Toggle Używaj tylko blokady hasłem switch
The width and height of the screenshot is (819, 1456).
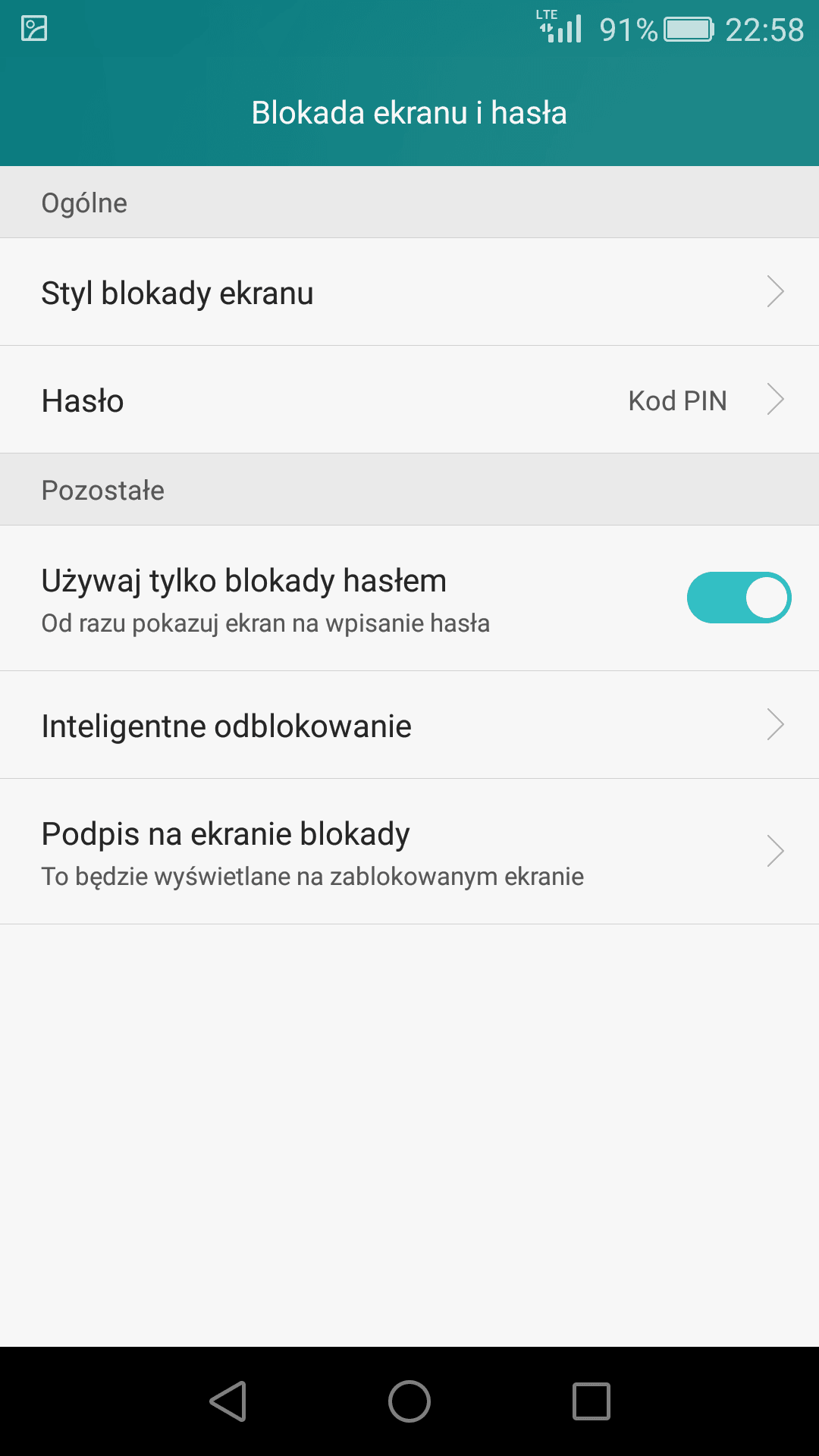click(x=738, y=598)
